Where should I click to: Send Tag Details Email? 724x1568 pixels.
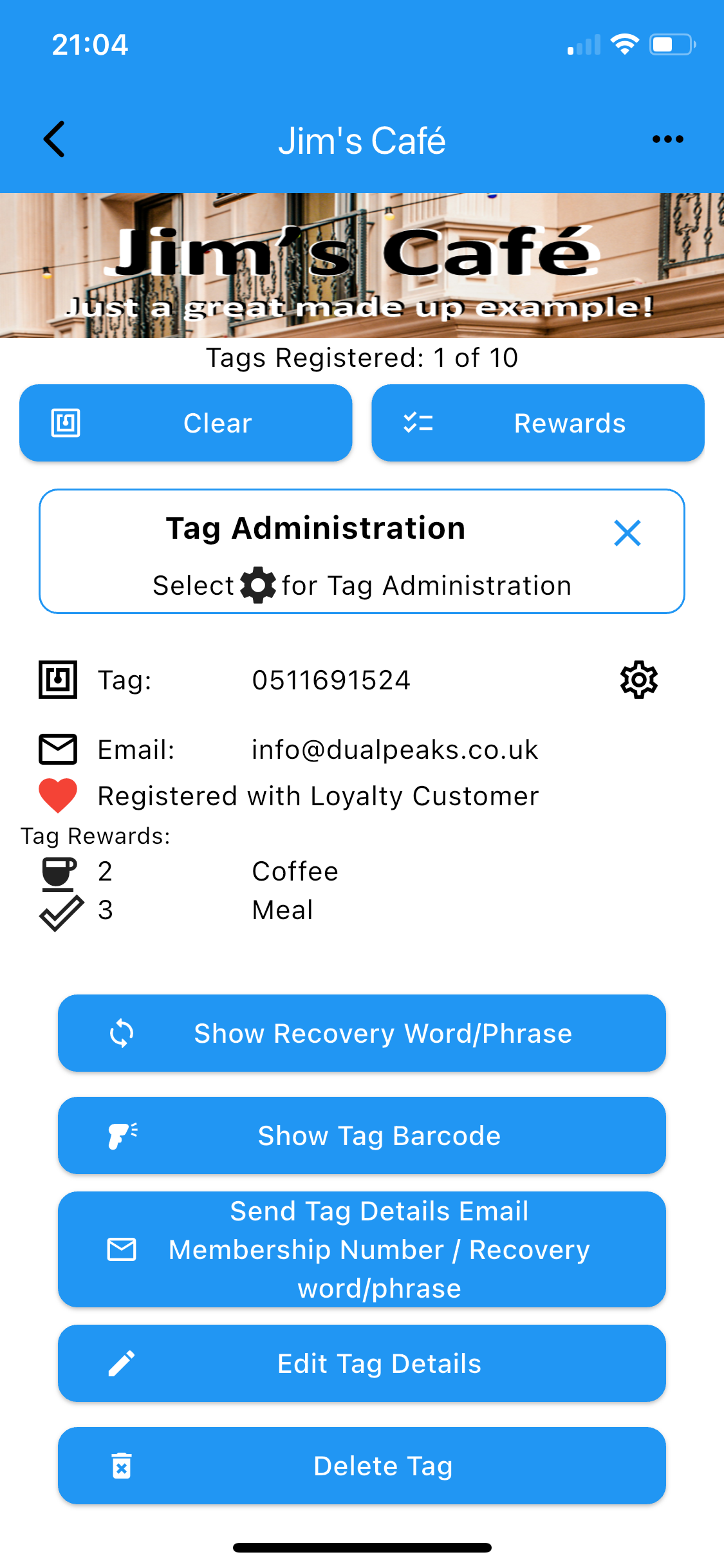362,1249
